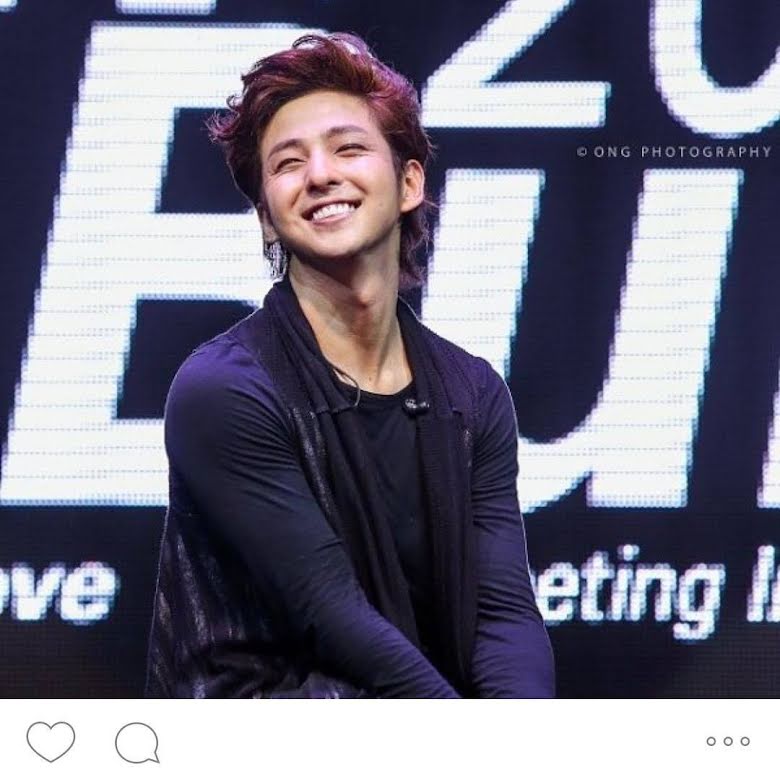Open comments on this post
Screen dimensions: 780x780
tap(137, 742)
